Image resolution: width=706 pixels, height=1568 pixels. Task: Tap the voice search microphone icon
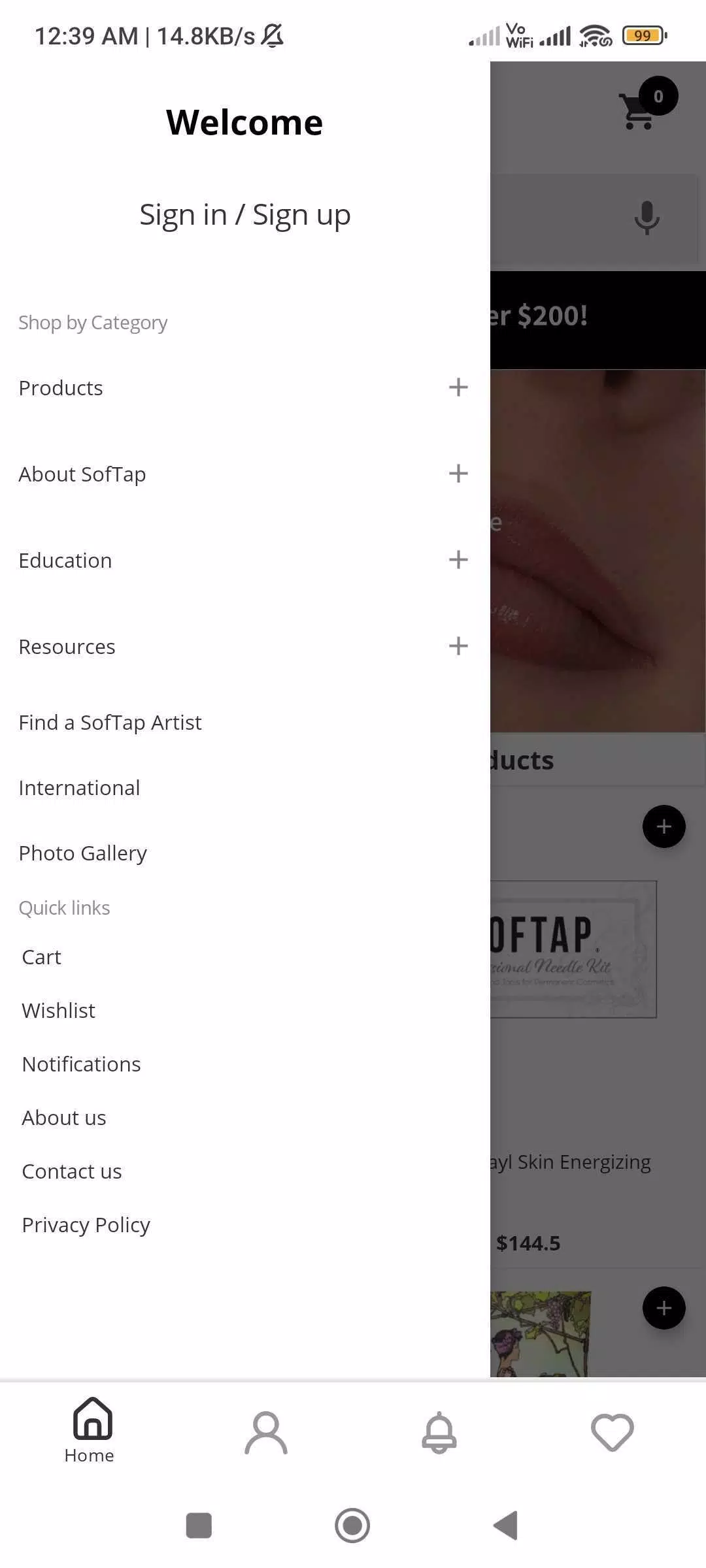pyautogui.click(x=646, y=218)
